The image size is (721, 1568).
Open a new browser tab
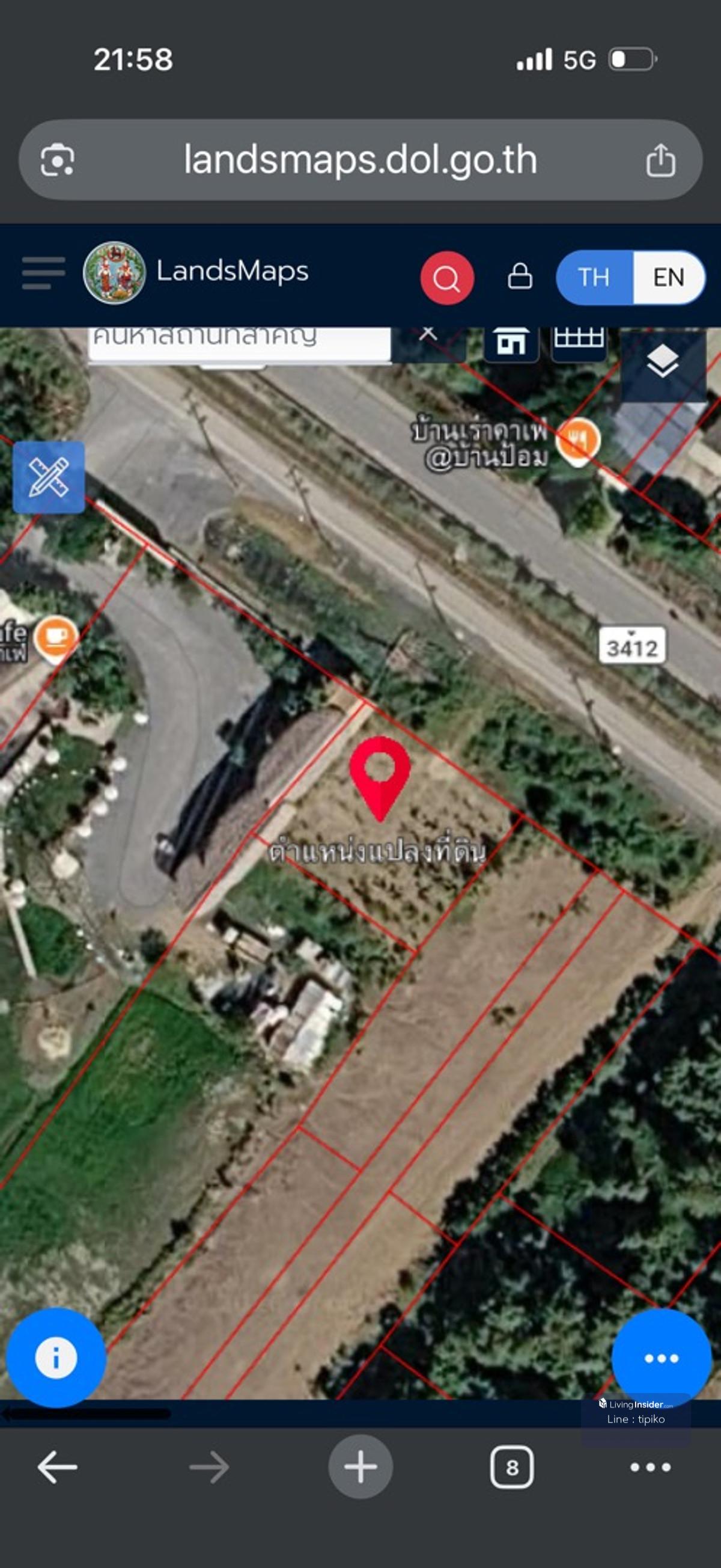pyautogui.click(x=360, y=1468)
